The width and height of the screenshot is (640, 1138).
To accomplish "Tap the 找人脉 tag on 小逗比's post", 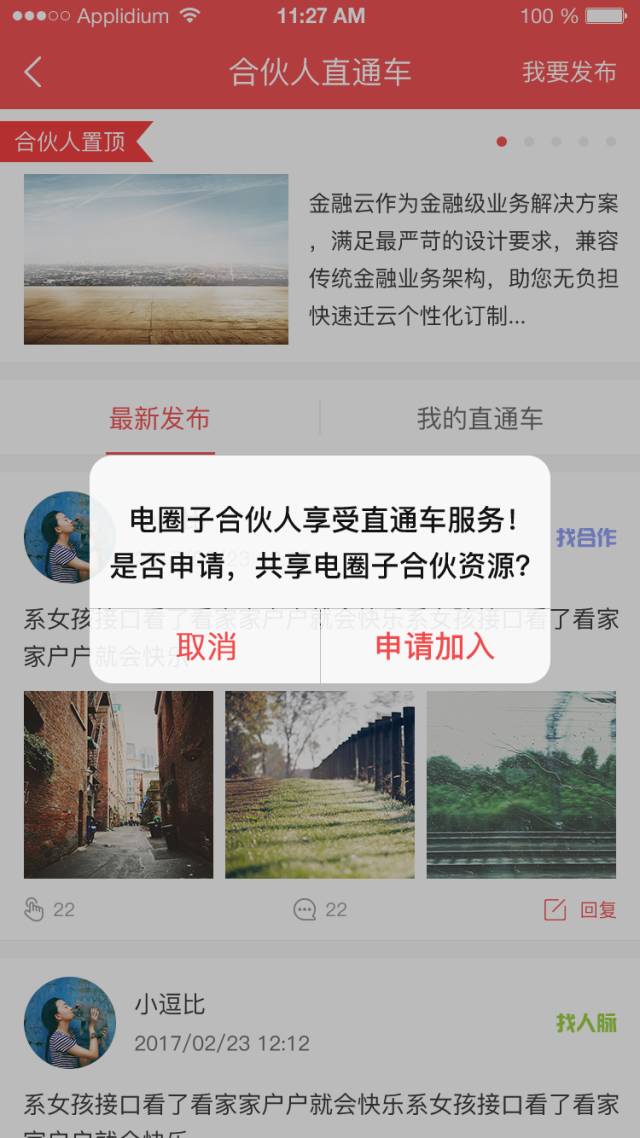I will coord(586,1022).
